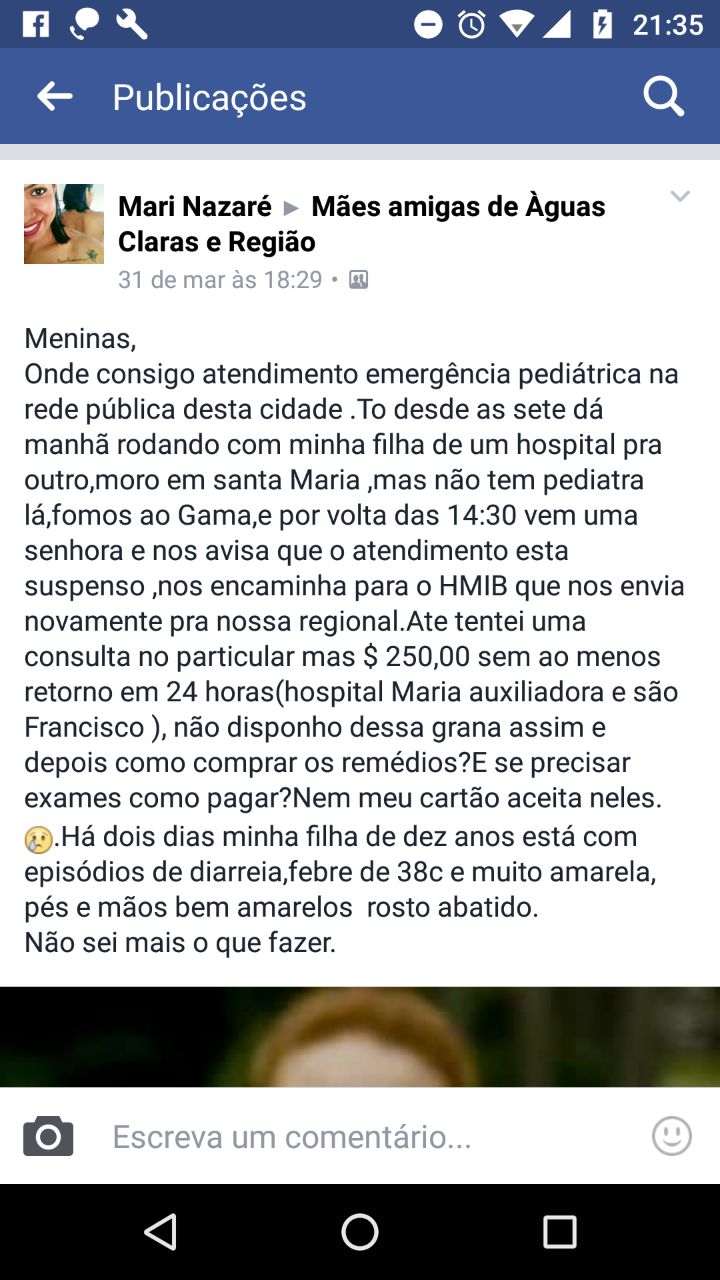Open Mari Nazaré's profile picture
Viewport: 720px width, 1280px height.
click(x=64, y=224)
